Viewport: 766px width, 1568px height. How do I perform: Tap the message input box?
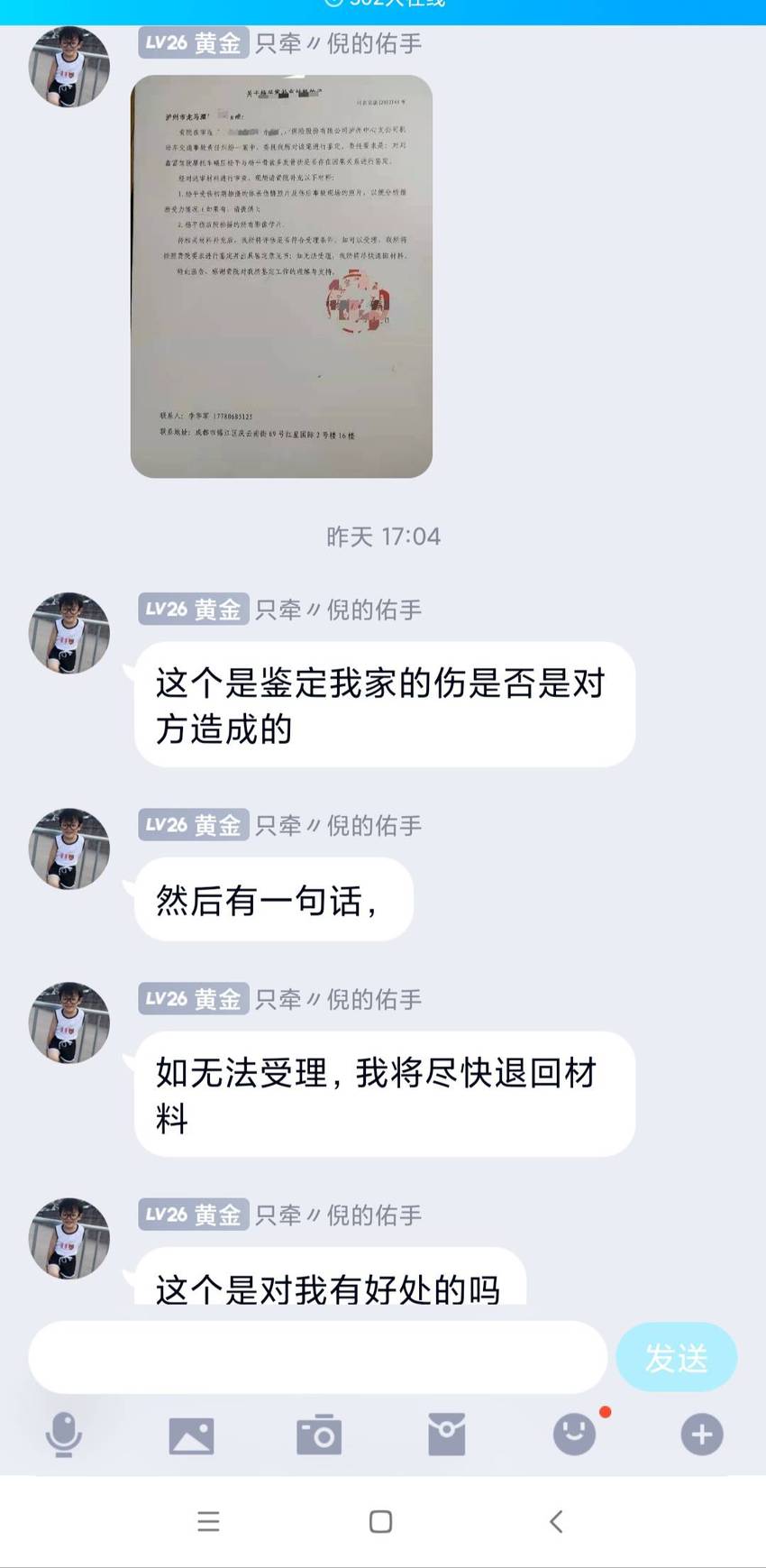pos(317,1357)
